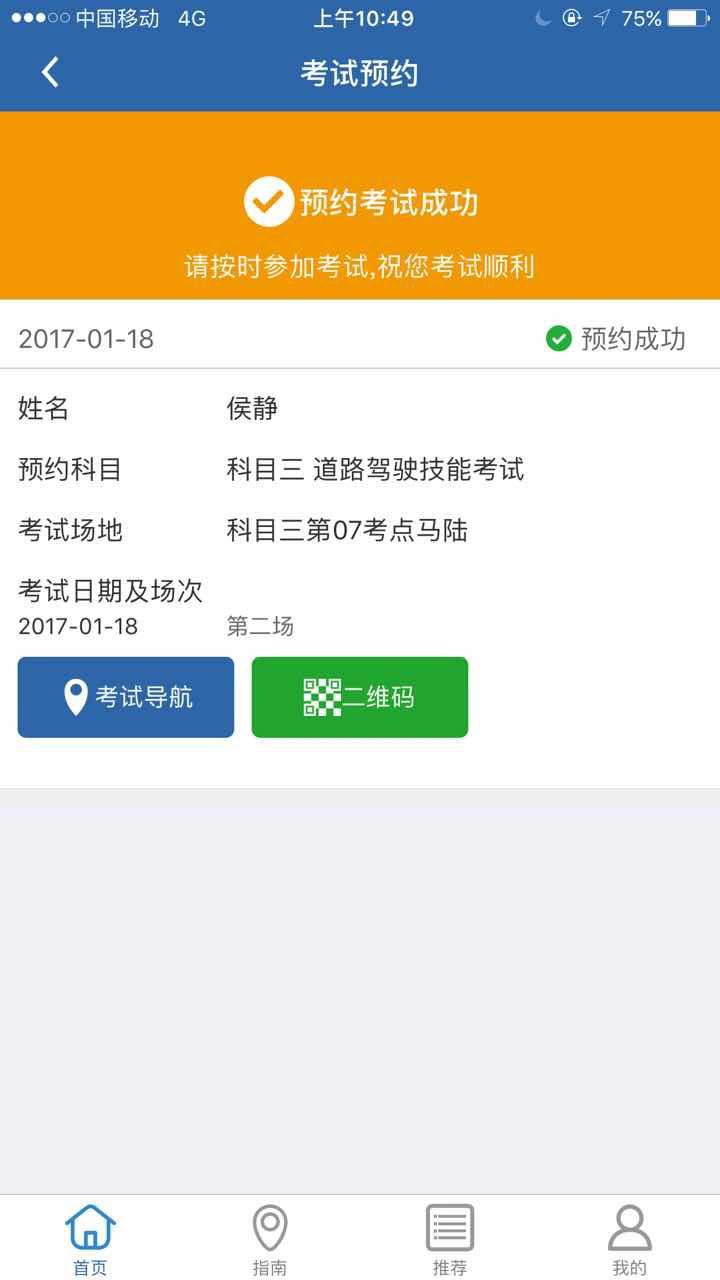Go to the 我的 tab
This screenshot has height=1280, width=720.
(x=629, y=1239)
